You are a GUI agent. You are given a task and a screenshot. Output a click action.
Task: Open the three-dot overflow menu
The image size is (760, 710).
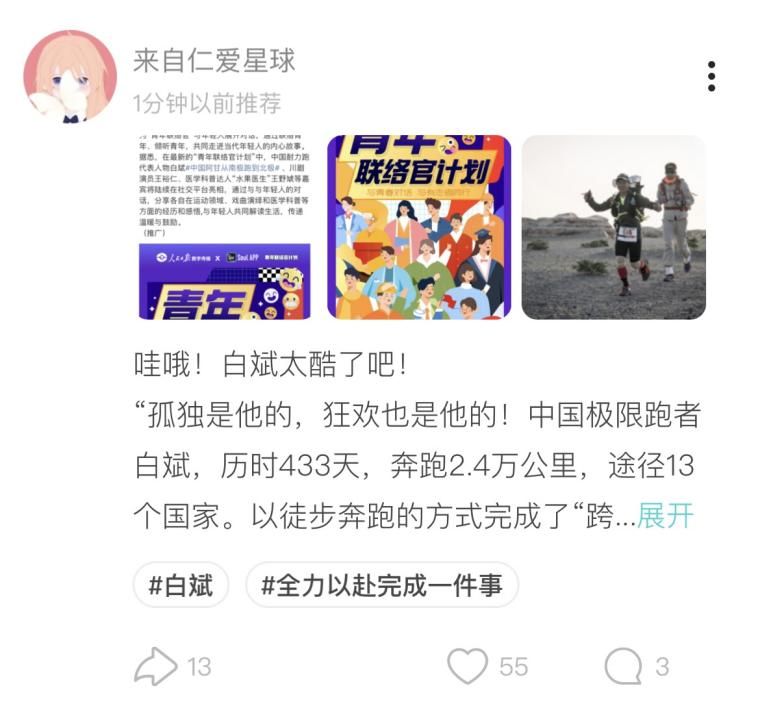point(711,76)
